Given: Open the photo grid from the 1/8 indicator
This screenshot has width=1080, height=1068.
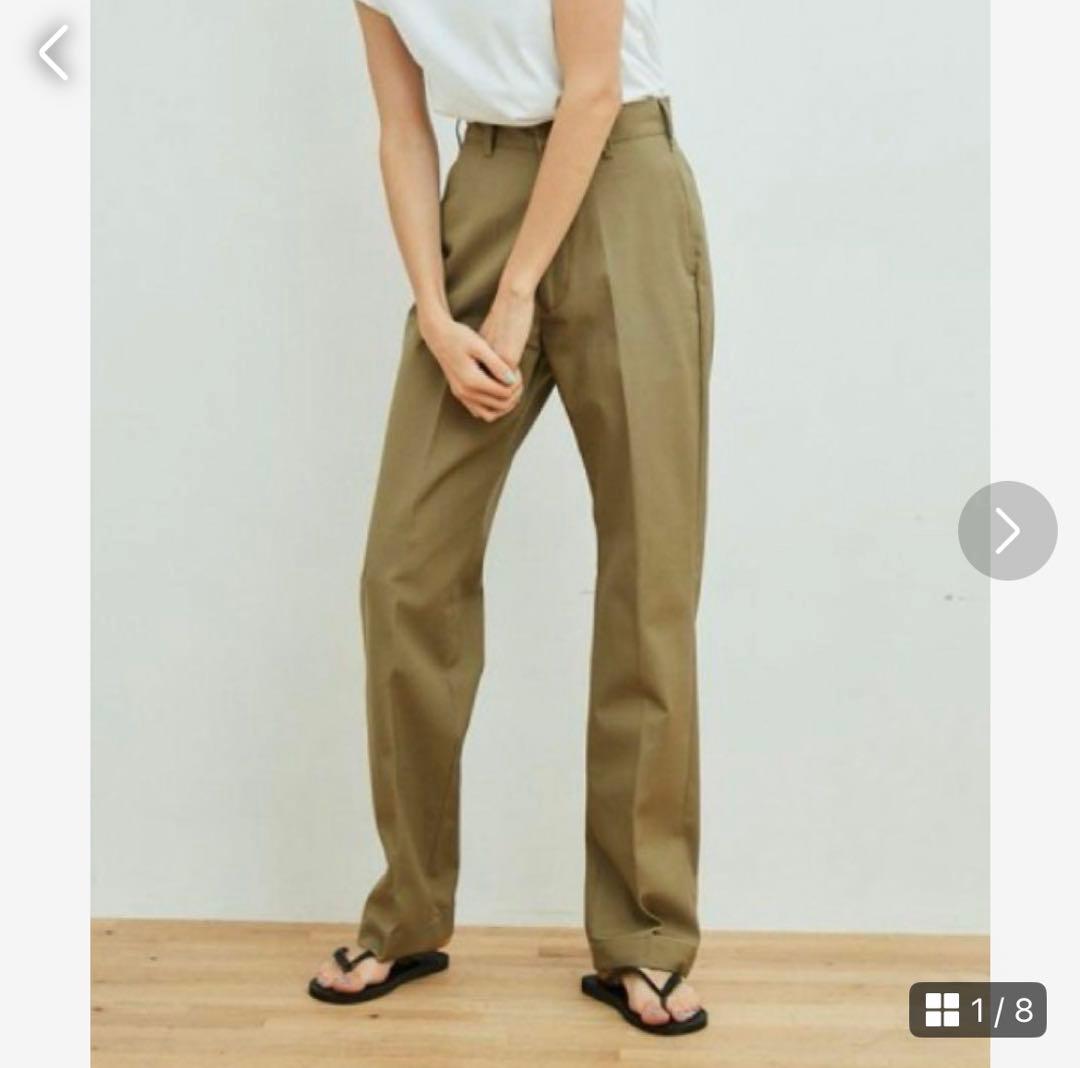Looking at the screenshot, I should [x=977, y=1010].
